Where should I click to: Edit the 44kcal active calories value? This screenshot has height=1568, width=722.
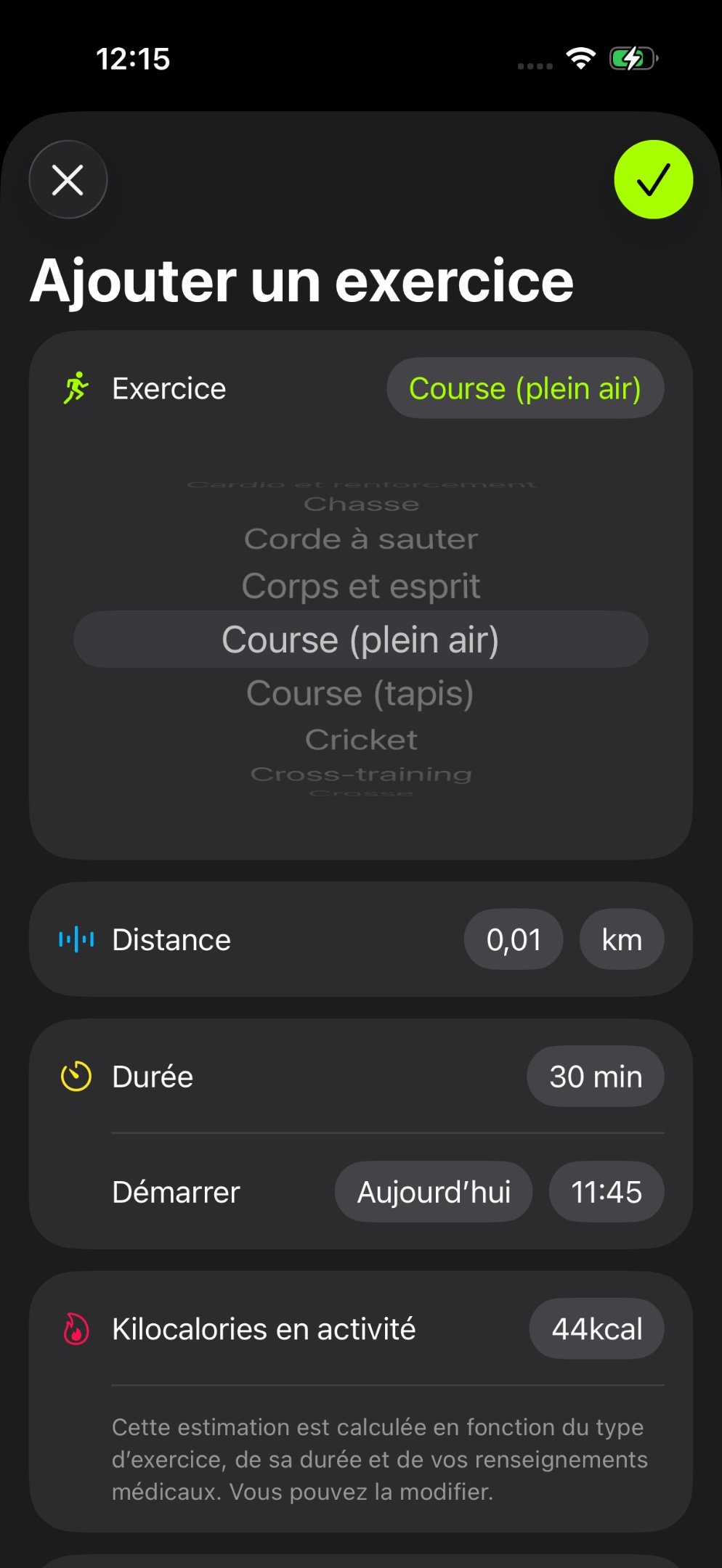(x=596, y=1329)
